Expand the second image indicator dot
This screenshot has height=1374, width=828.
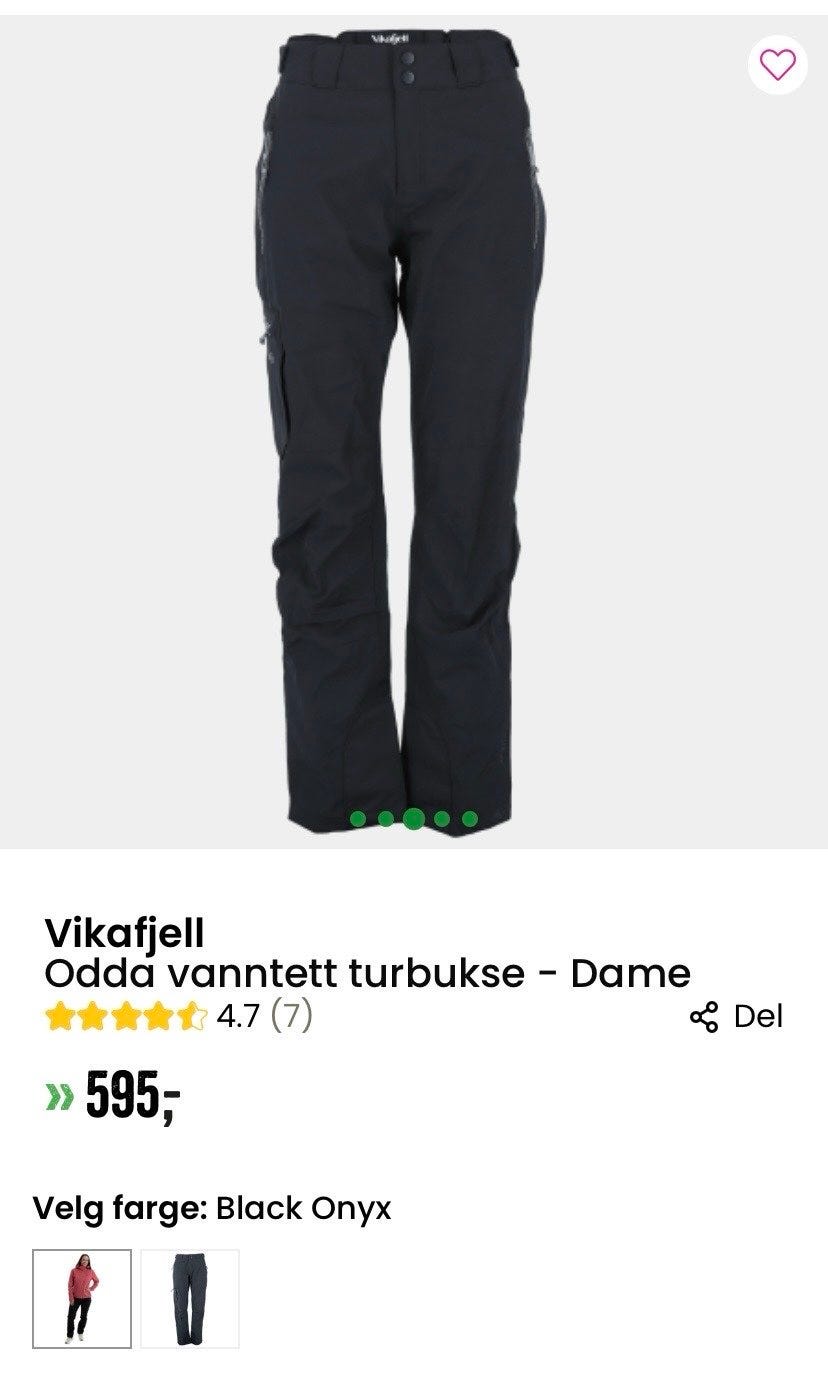[385, 820]
